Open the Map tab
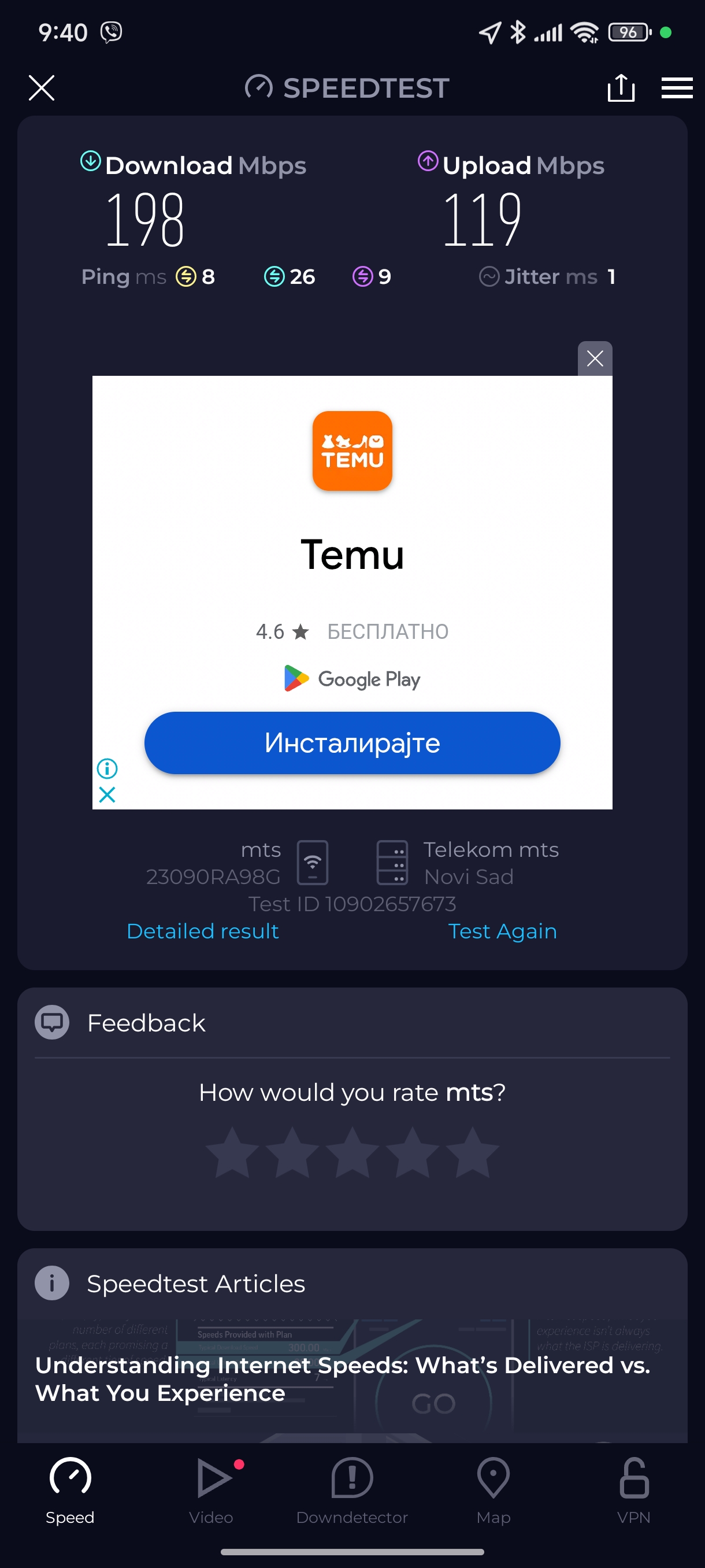 coord(493,1489)
